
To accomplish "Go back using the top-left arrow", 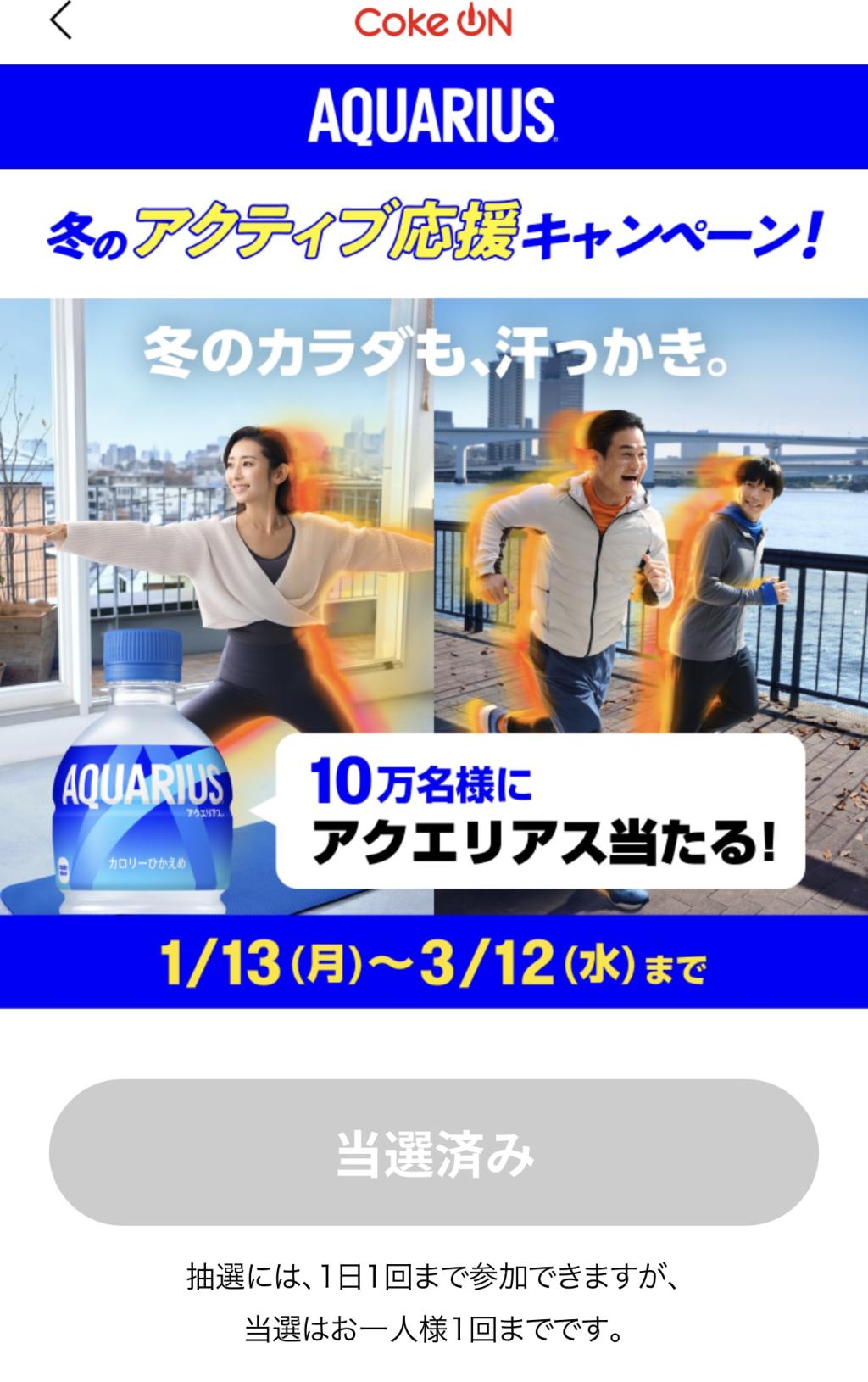I will pyautogui.click(x=60, y=20).
